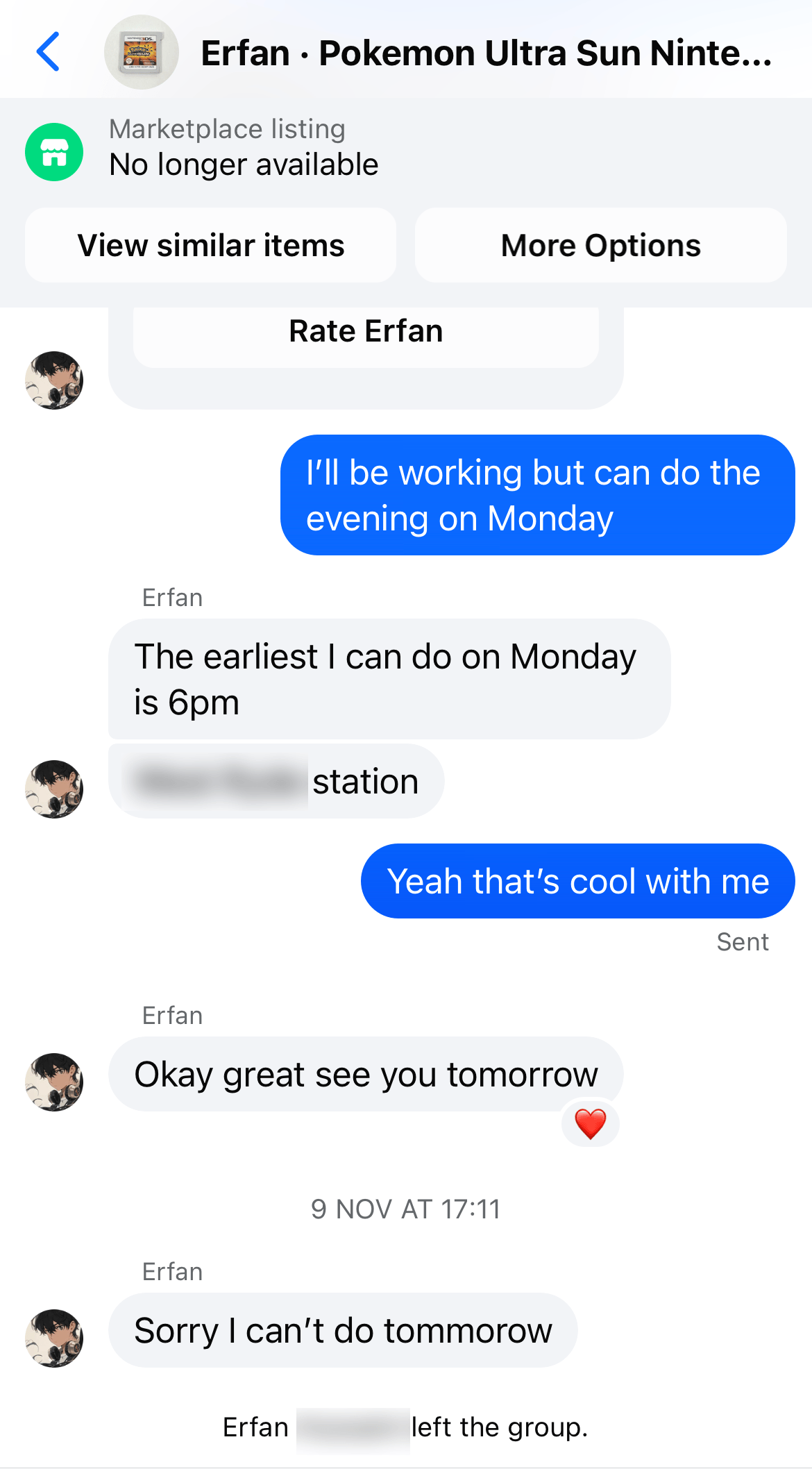This screenshot has width=812, height=1469.
Task: Open the Pokemon Ultra Sun listing header
Action: (485, 53)
